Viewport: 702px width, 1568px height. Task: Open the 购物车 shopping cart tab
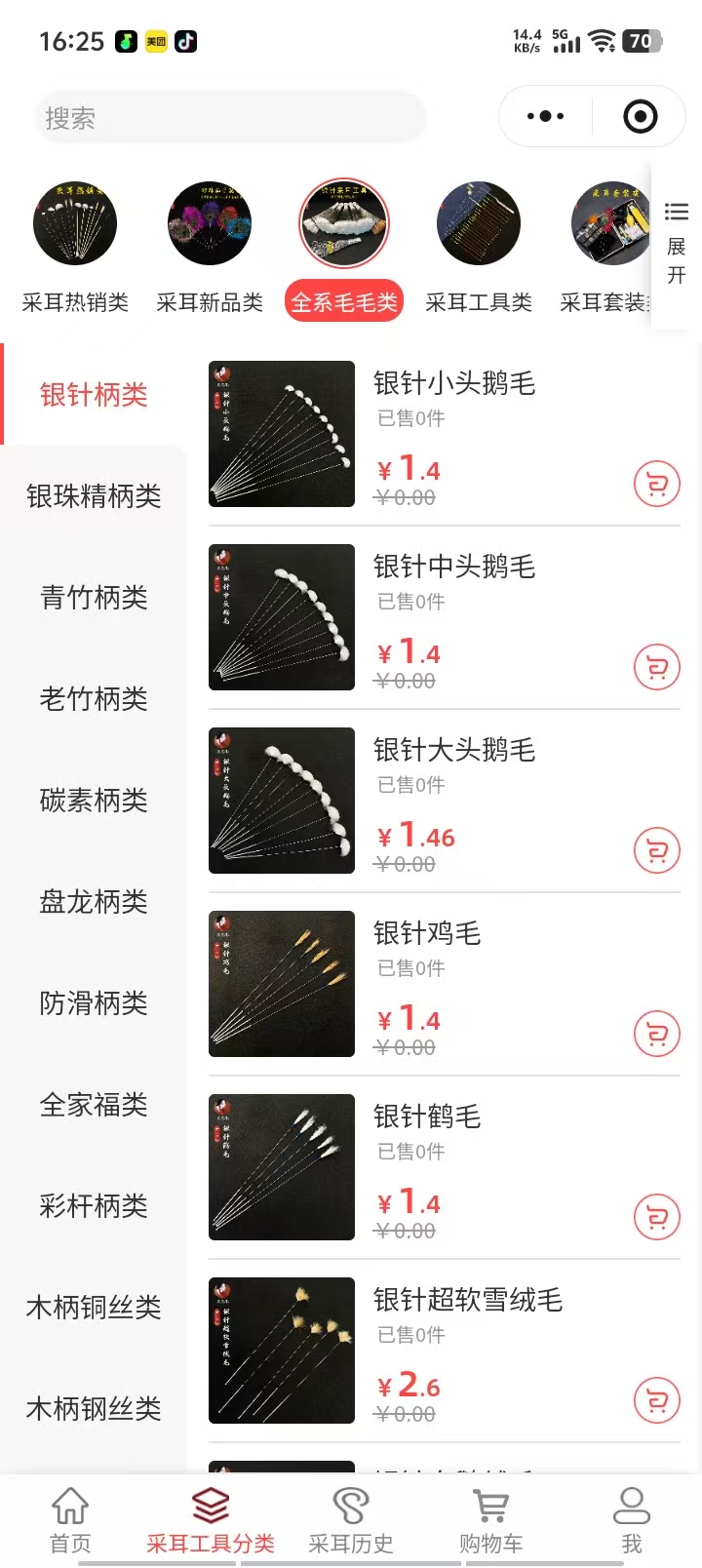click(491, 1519)
